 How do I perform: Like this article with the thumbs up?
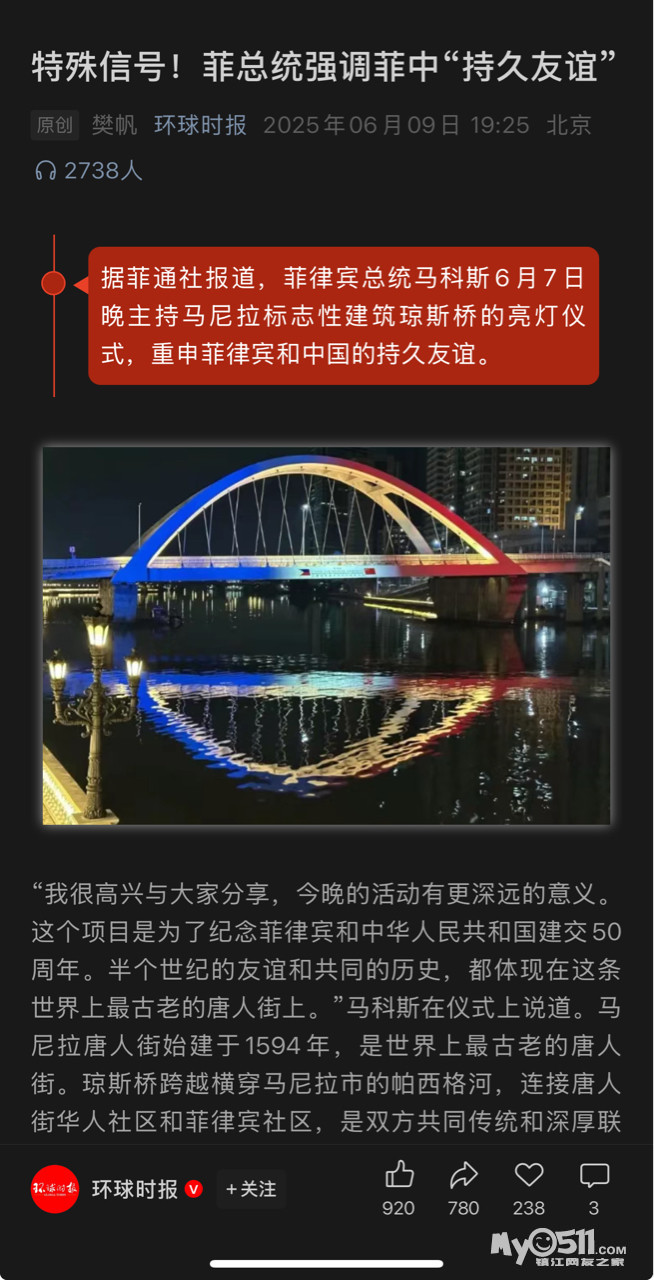pos(399,1175)
